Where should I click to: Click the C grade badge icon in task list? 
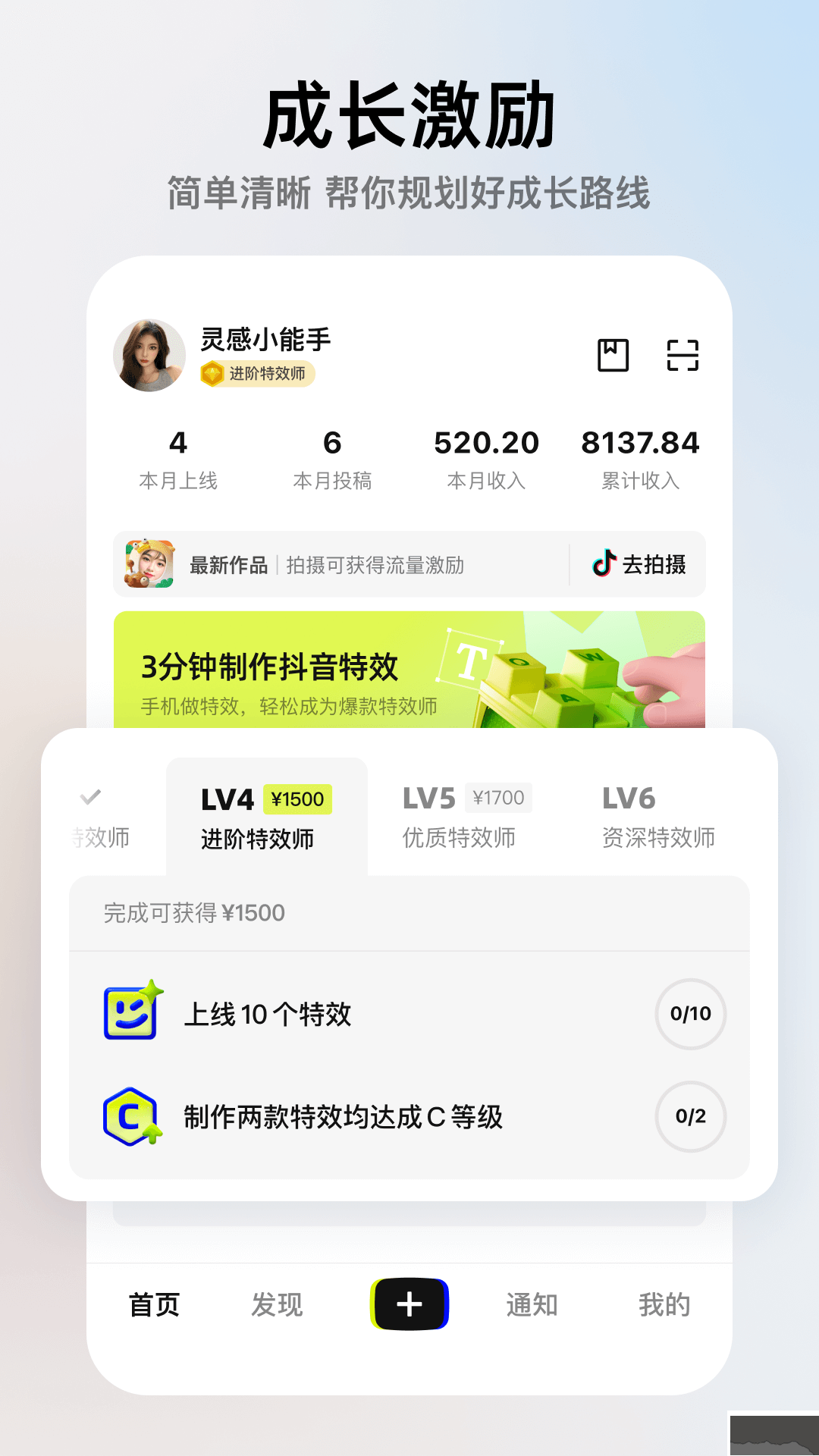tap(130, 1118)
